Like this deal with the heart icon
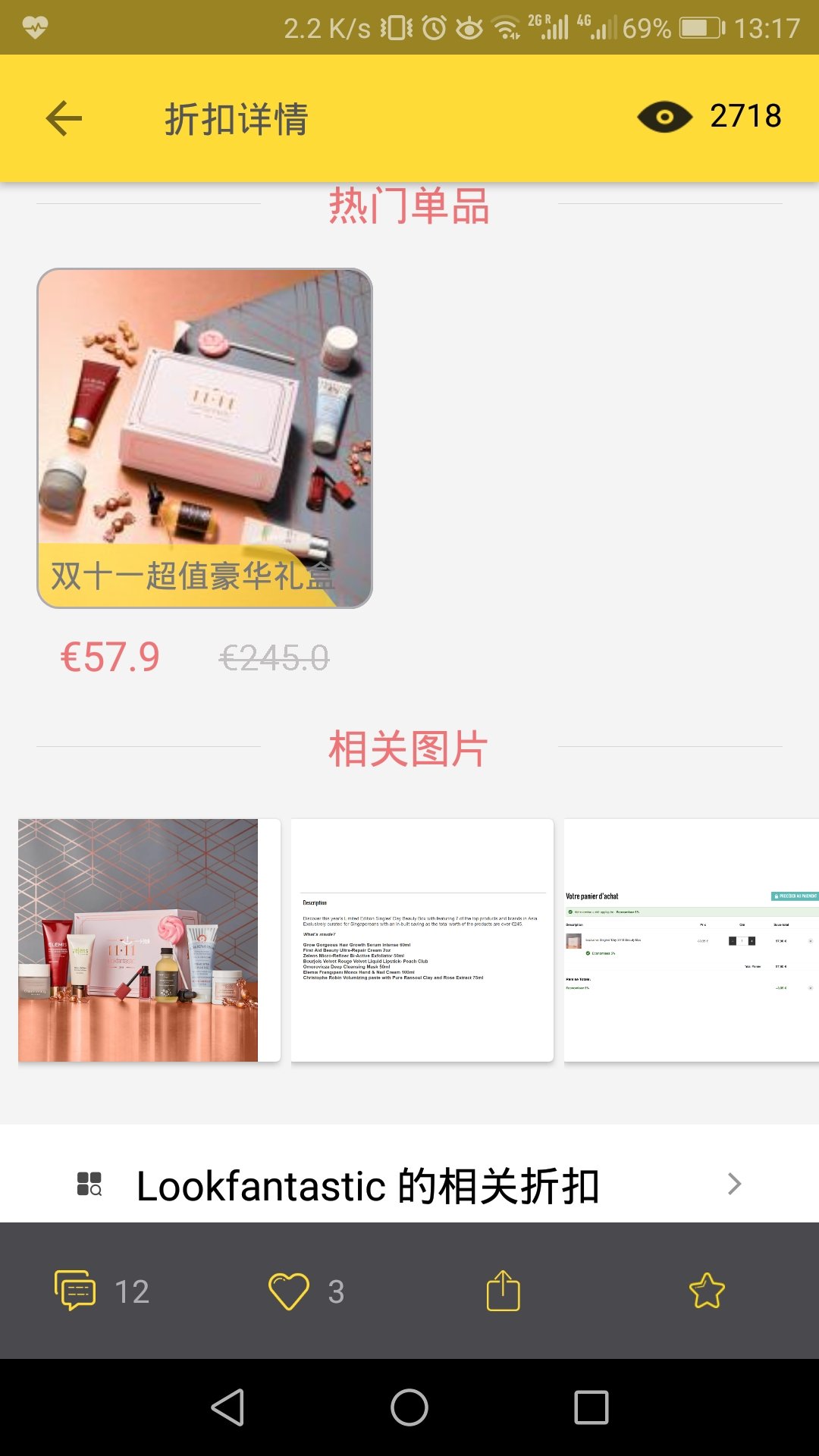Screen dimensions: 819x1456 (306, 1291)
